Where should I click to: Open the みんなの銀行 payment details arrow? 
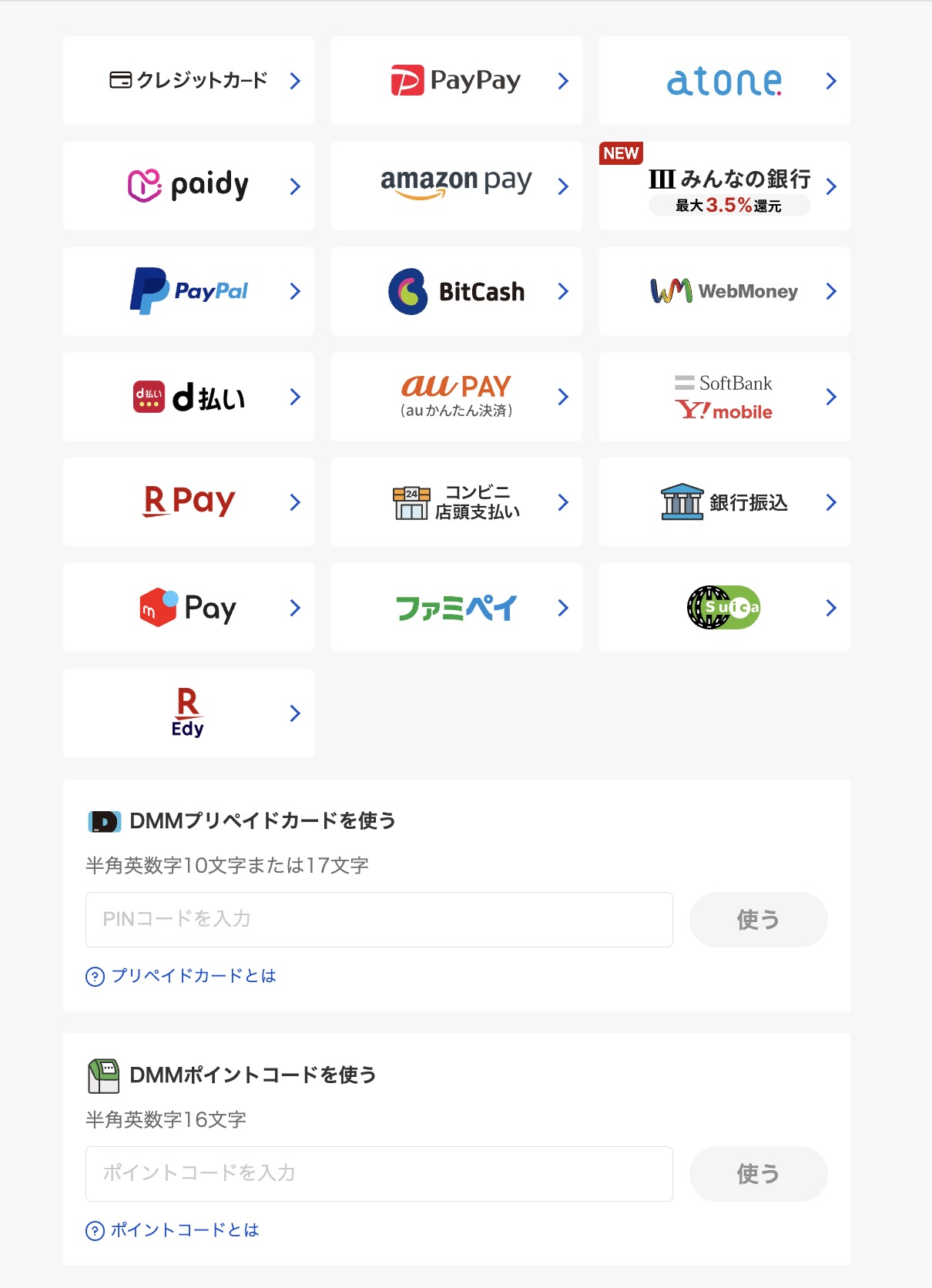(830, 186)
